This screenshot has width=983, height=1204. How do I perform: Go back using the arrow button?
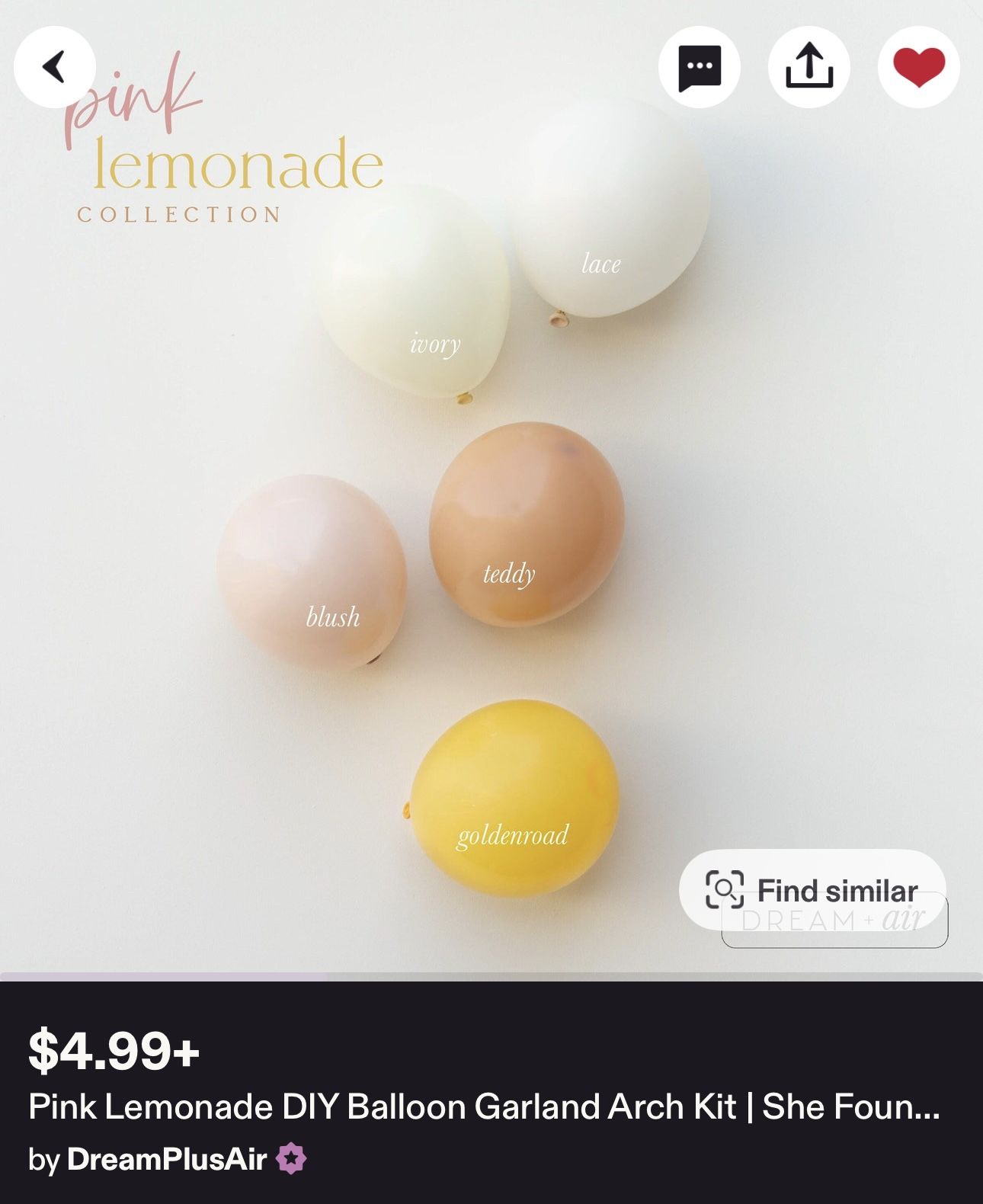[x=54, y=67]
